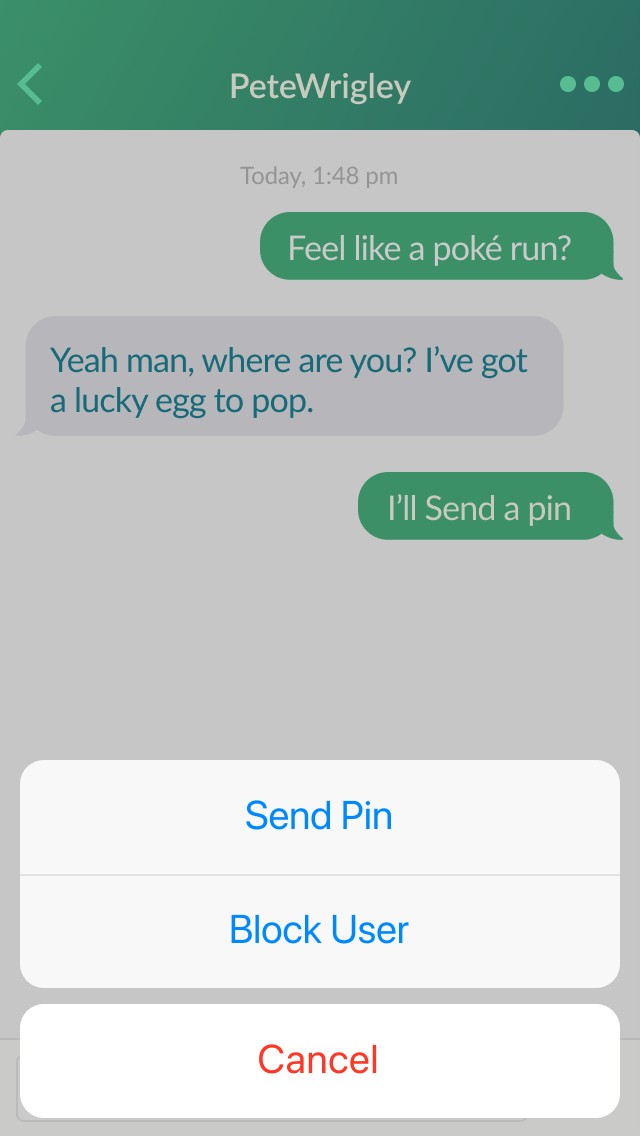Go back using the top-left arrow

[31, 84]
